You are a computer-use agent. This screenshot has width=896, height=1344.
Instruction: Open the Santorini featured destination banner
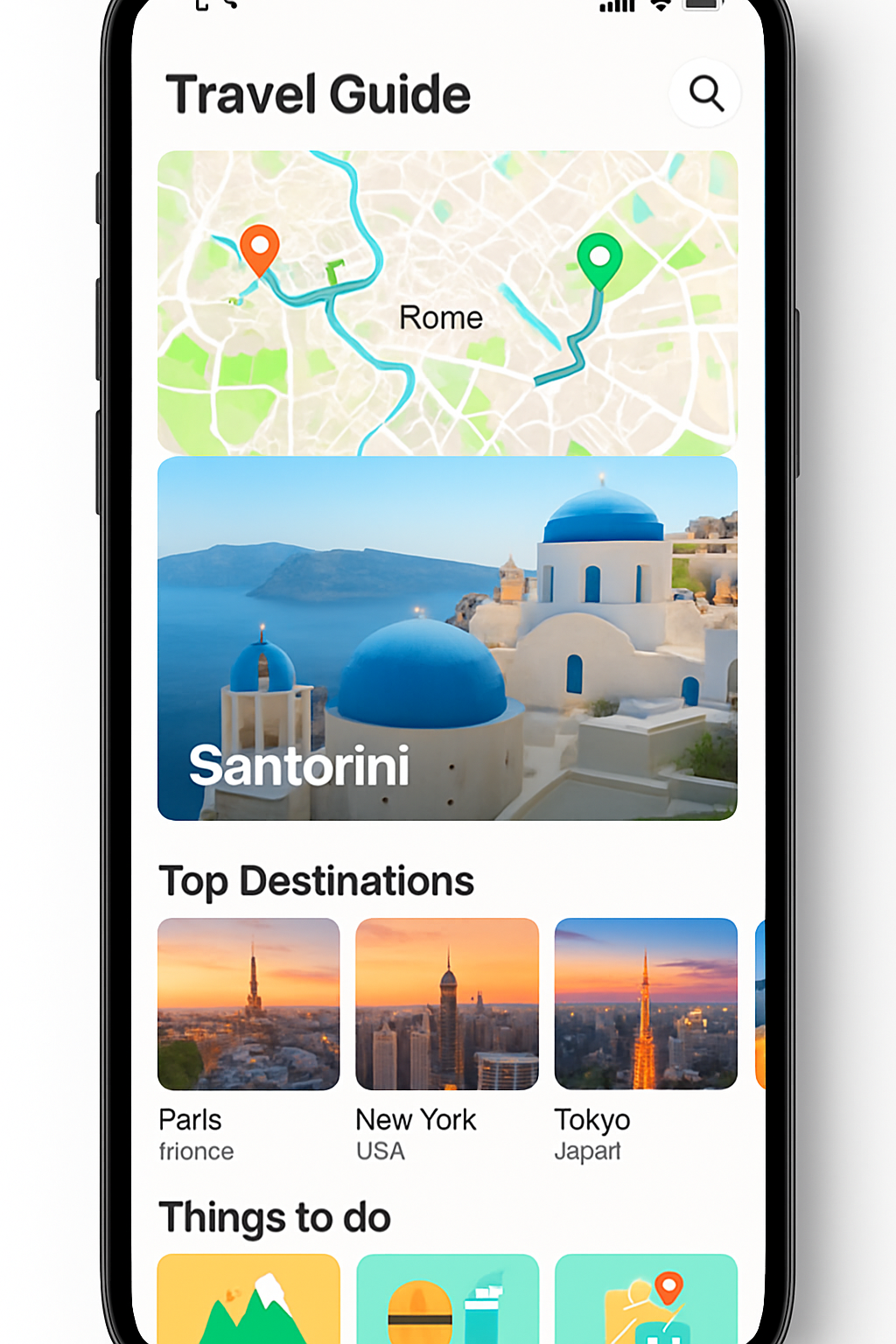point(447,639)
